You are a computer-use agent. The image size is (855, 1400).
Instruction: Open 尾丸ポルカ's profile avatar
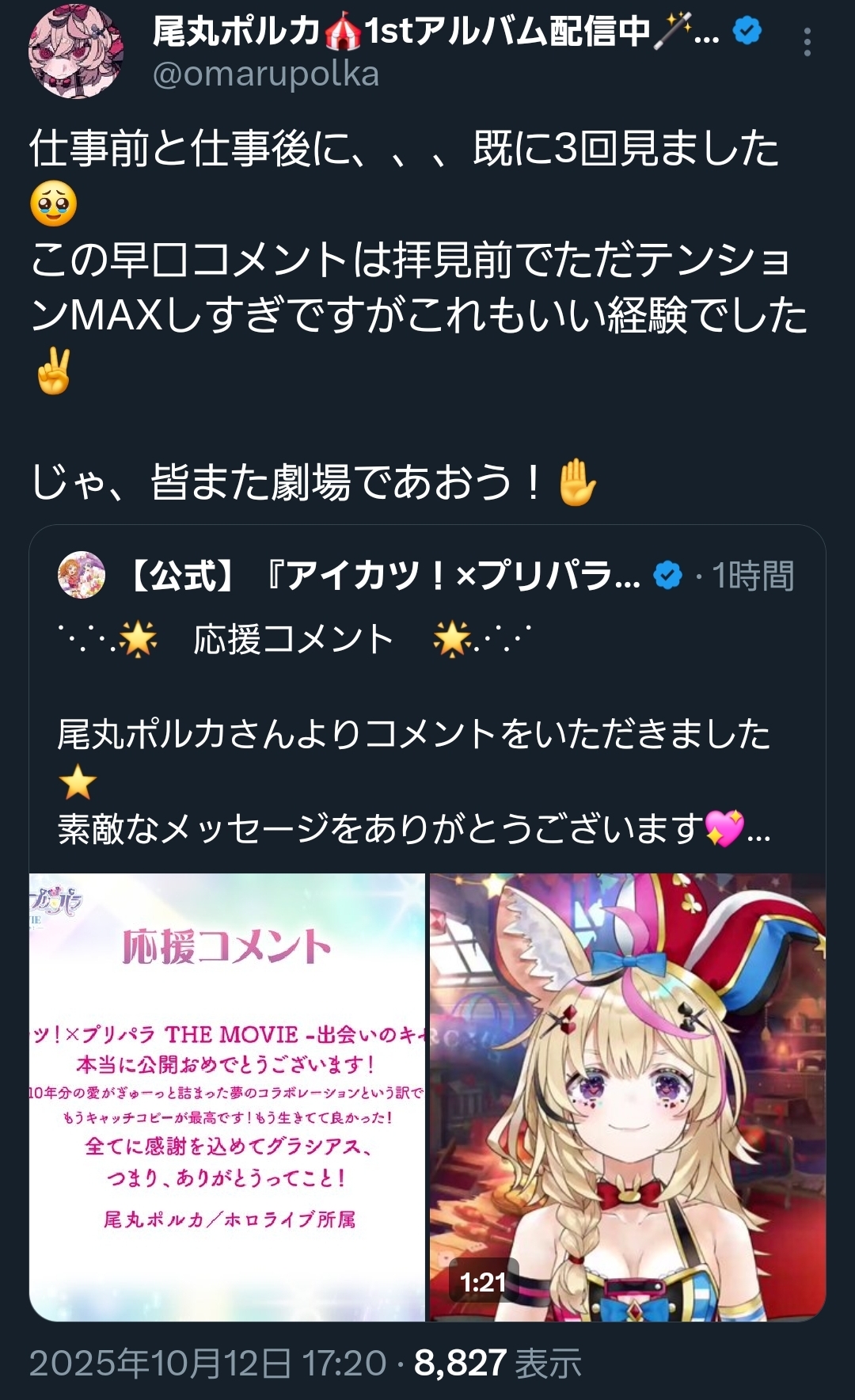point(75,52)
